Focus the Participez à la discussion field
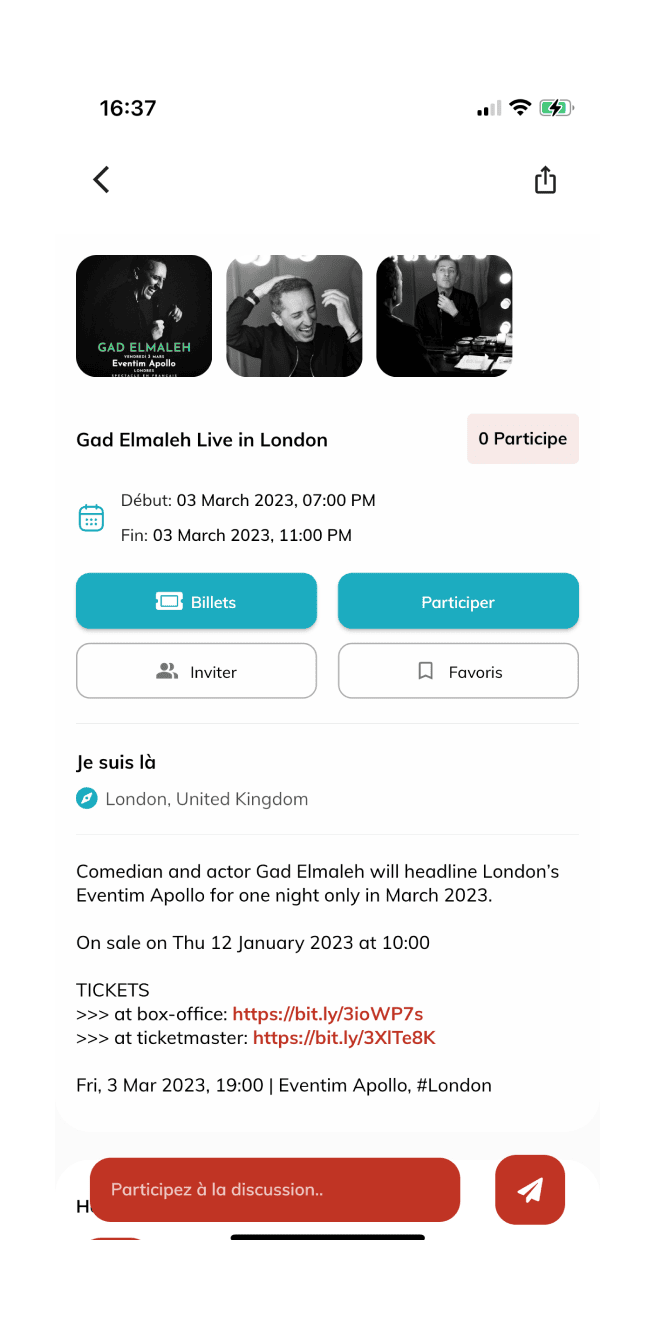Image resolution: width=656 pixels, height=1326 pixels. pos(274,1190)
